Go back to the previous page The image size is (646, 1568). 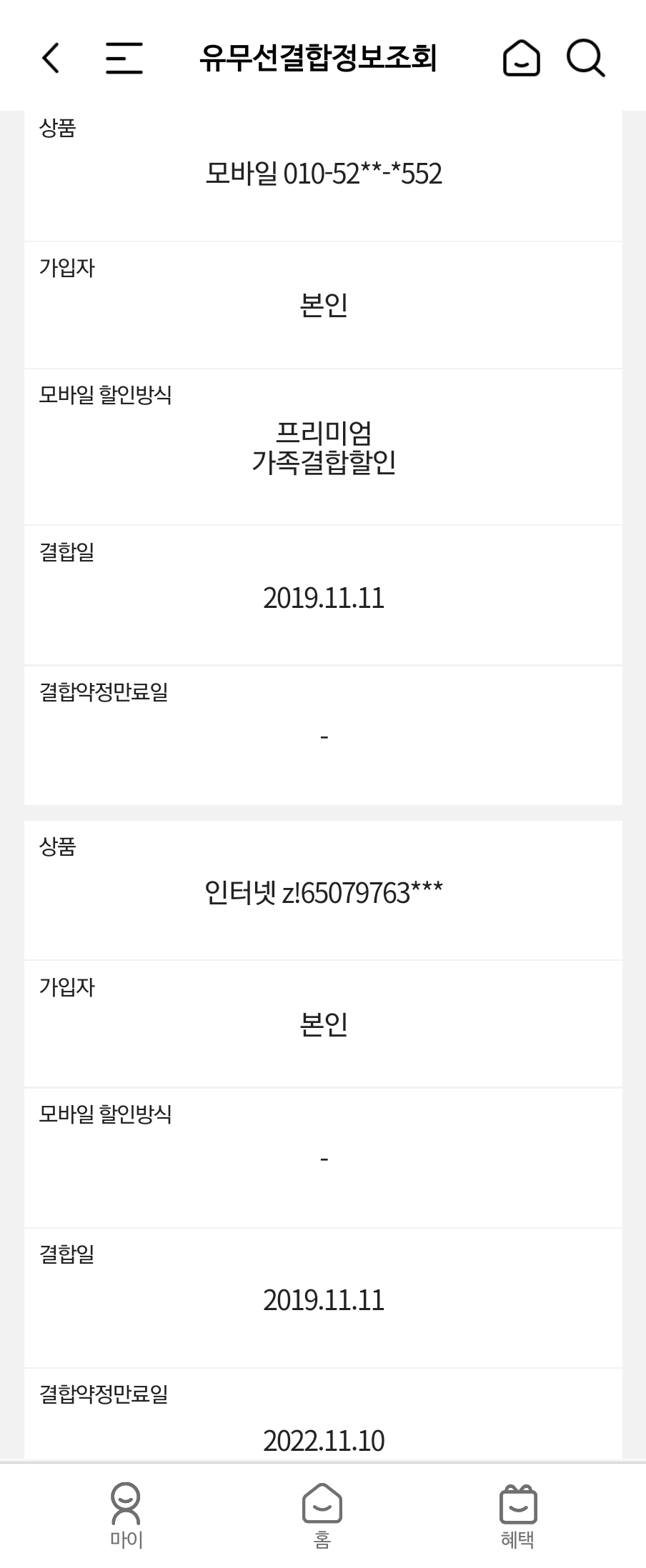click(x=50, y=58)
